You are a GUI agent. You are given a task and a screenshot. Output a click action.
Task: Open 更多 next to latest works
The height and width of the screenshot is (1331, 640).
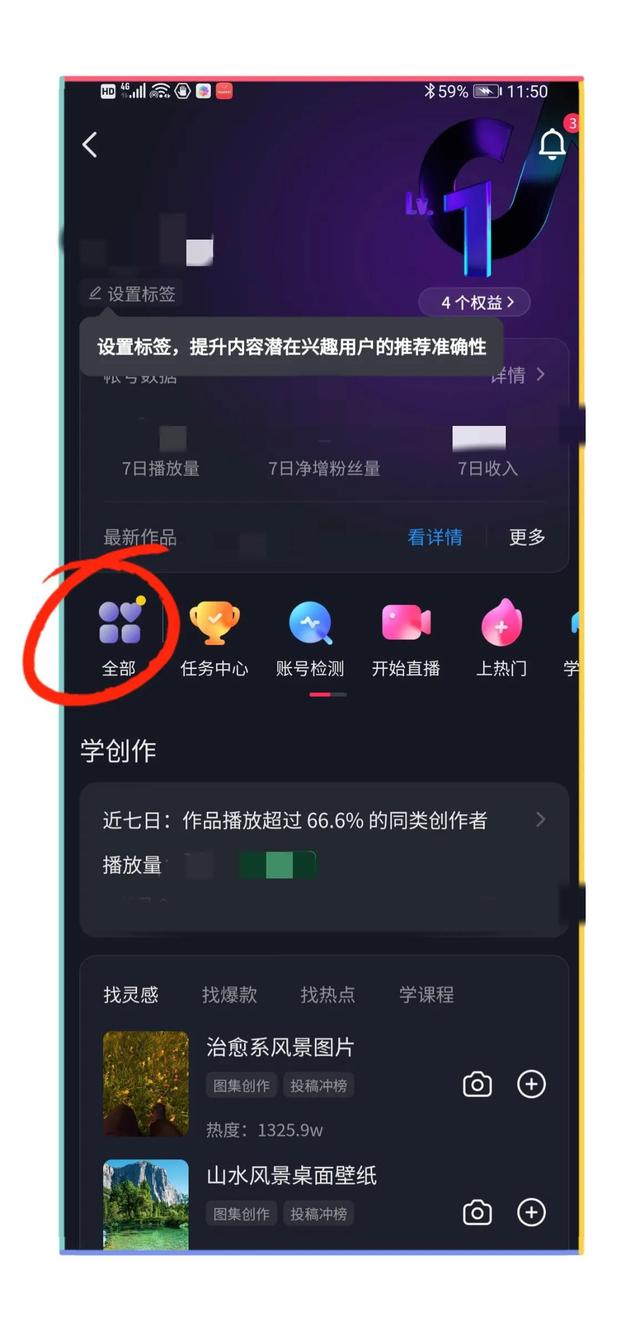point(527,537)
